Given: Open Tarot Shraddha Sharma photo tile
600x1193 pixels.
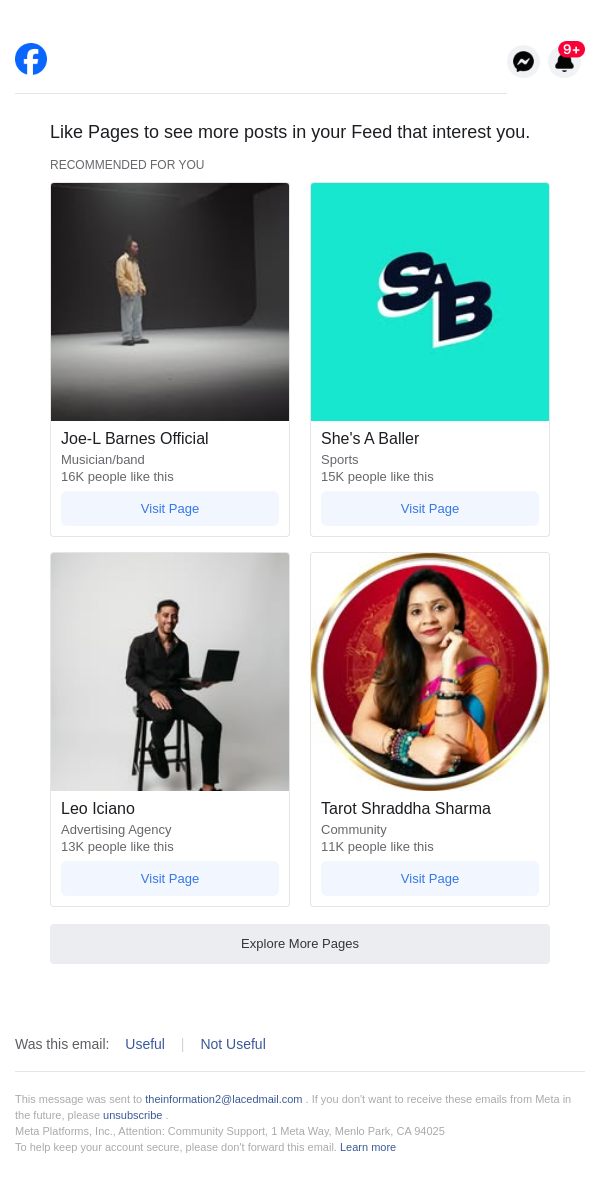Looking at the screenshot, I should point(430,672).
